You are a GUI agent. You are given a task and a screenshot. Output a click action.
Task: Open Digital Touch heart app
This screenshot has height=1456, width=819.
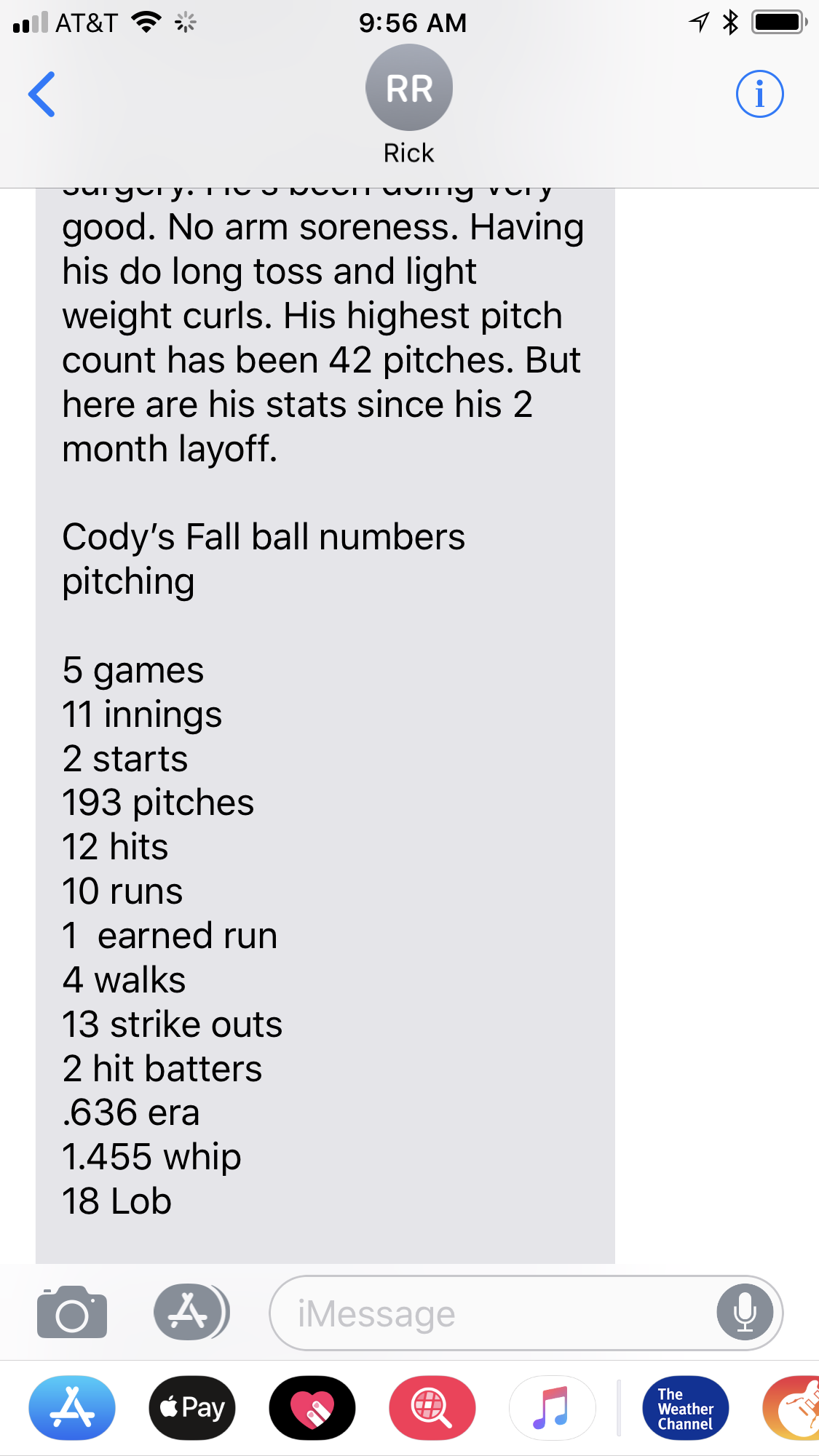tap(312, 1408)
